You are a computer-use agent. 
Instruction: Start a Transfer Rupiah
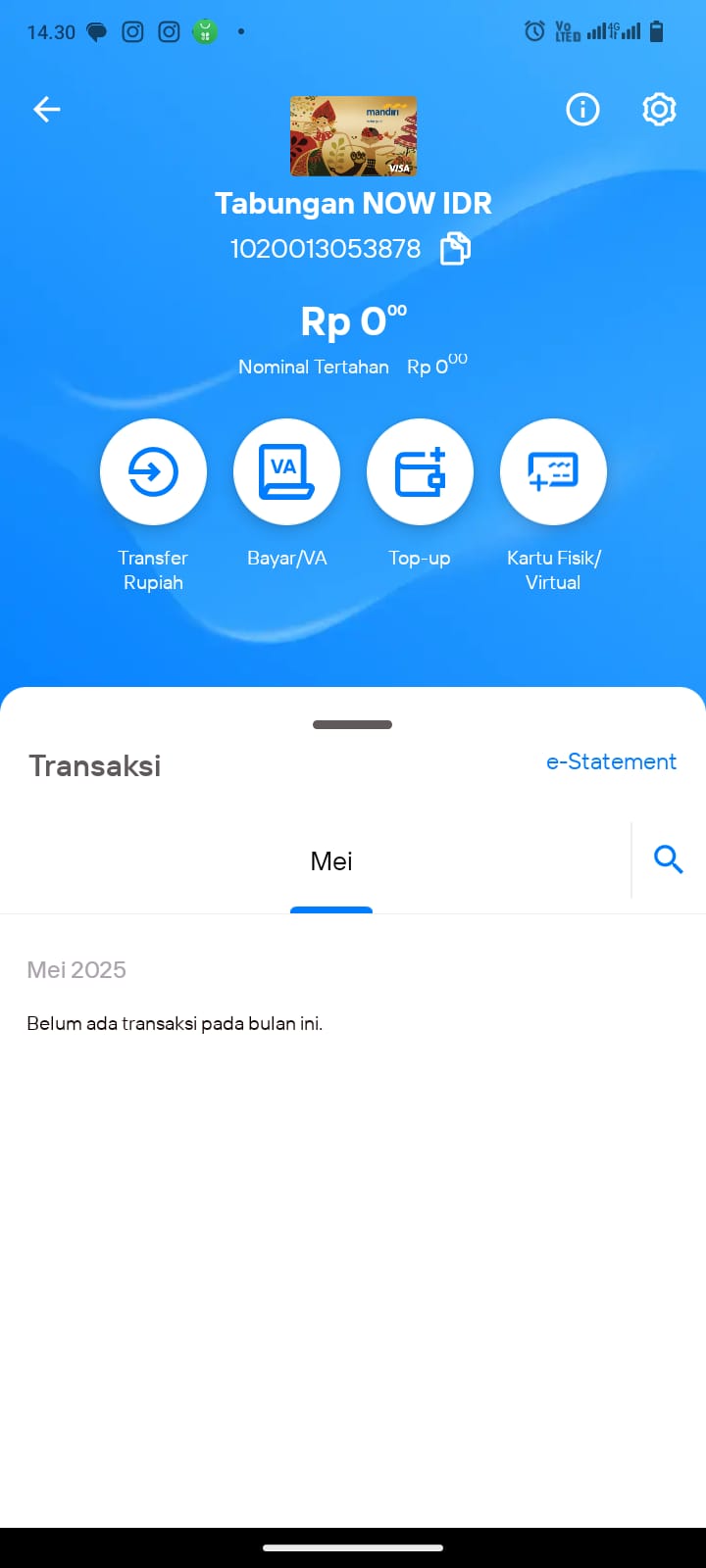[x=153, y=472]
